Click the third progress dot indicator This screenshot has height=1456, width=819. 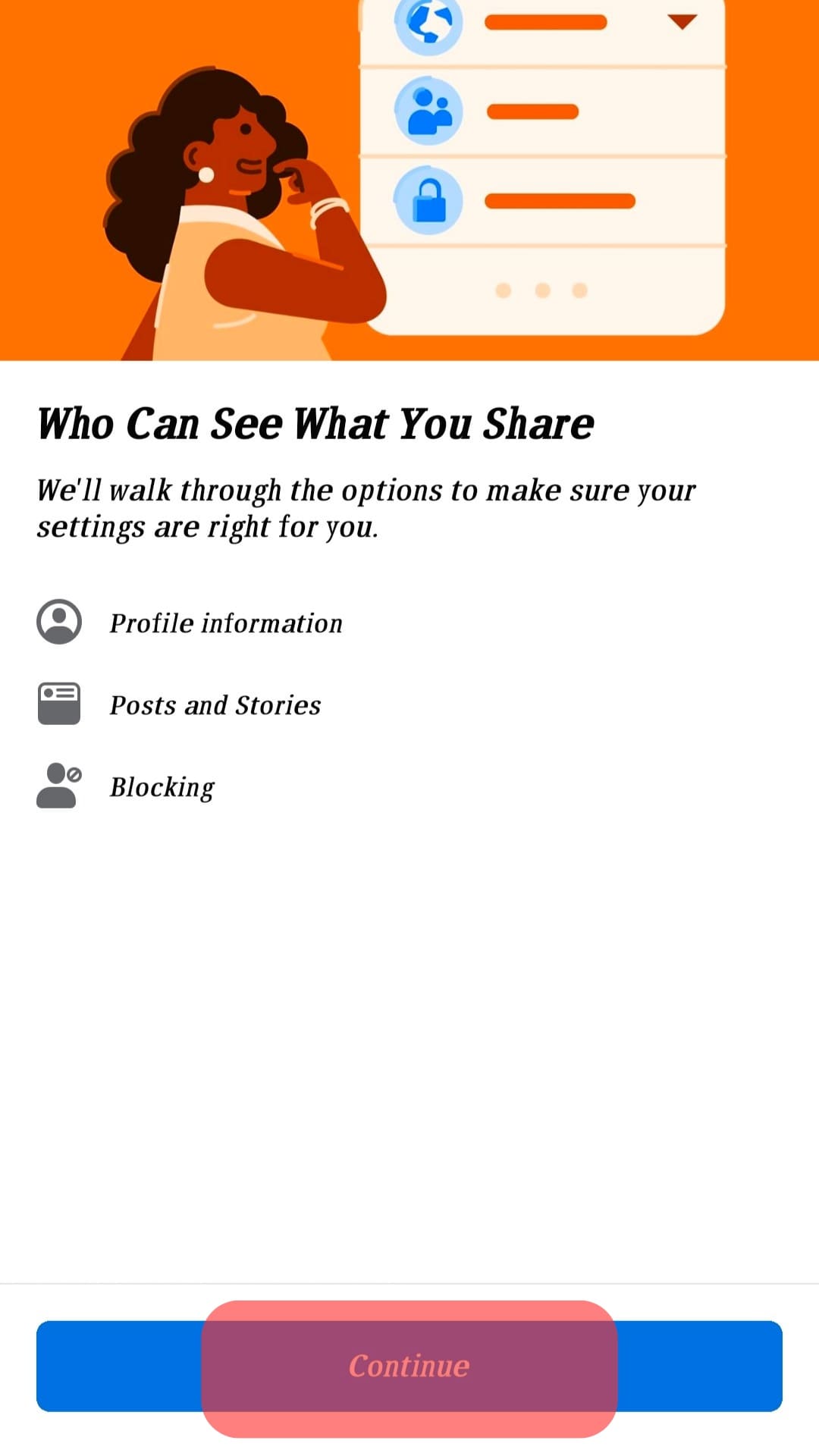click(x=579, y=288)
